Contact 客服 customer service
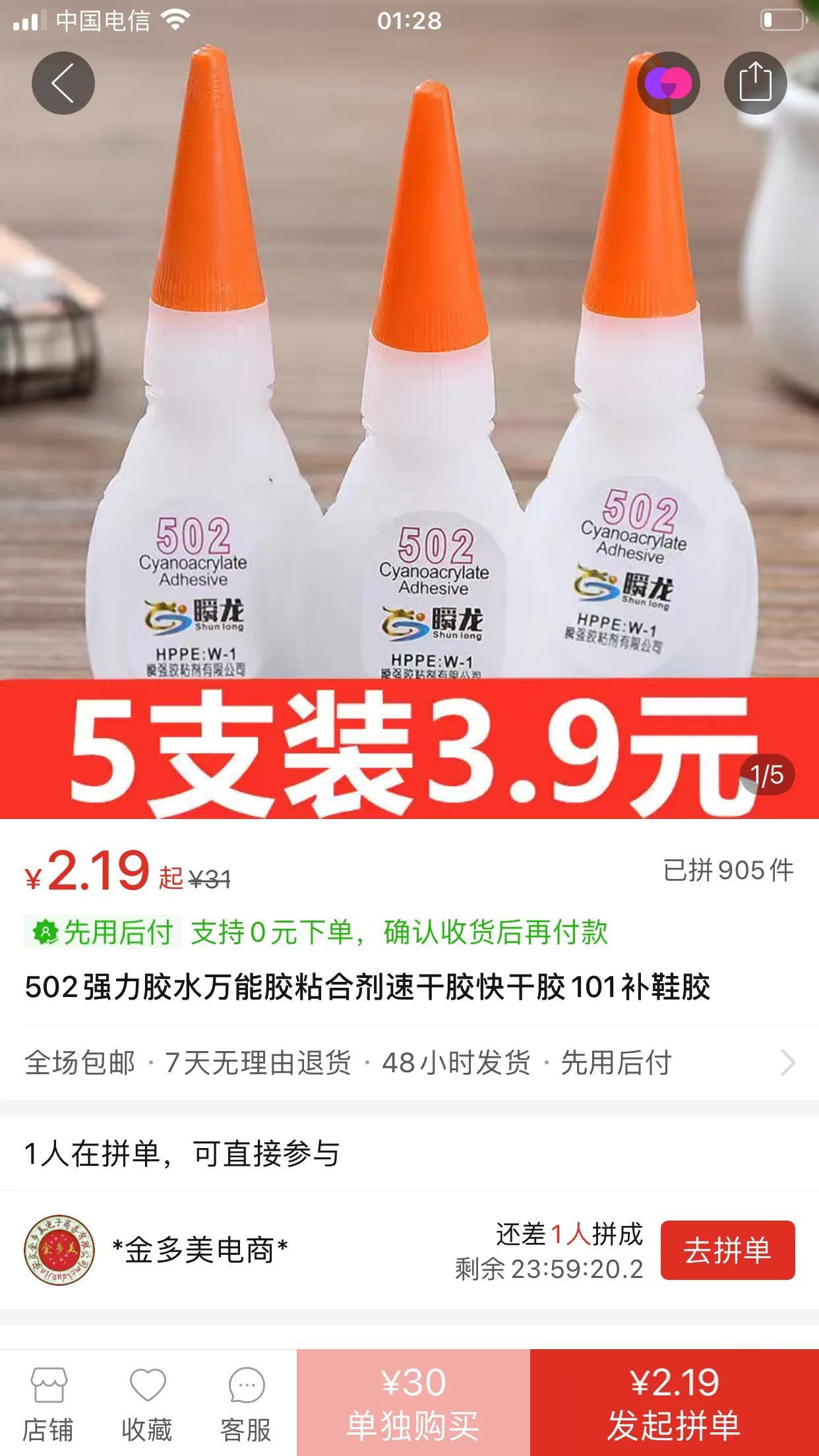The image size is (819, 1456). tap(246, 1403)
